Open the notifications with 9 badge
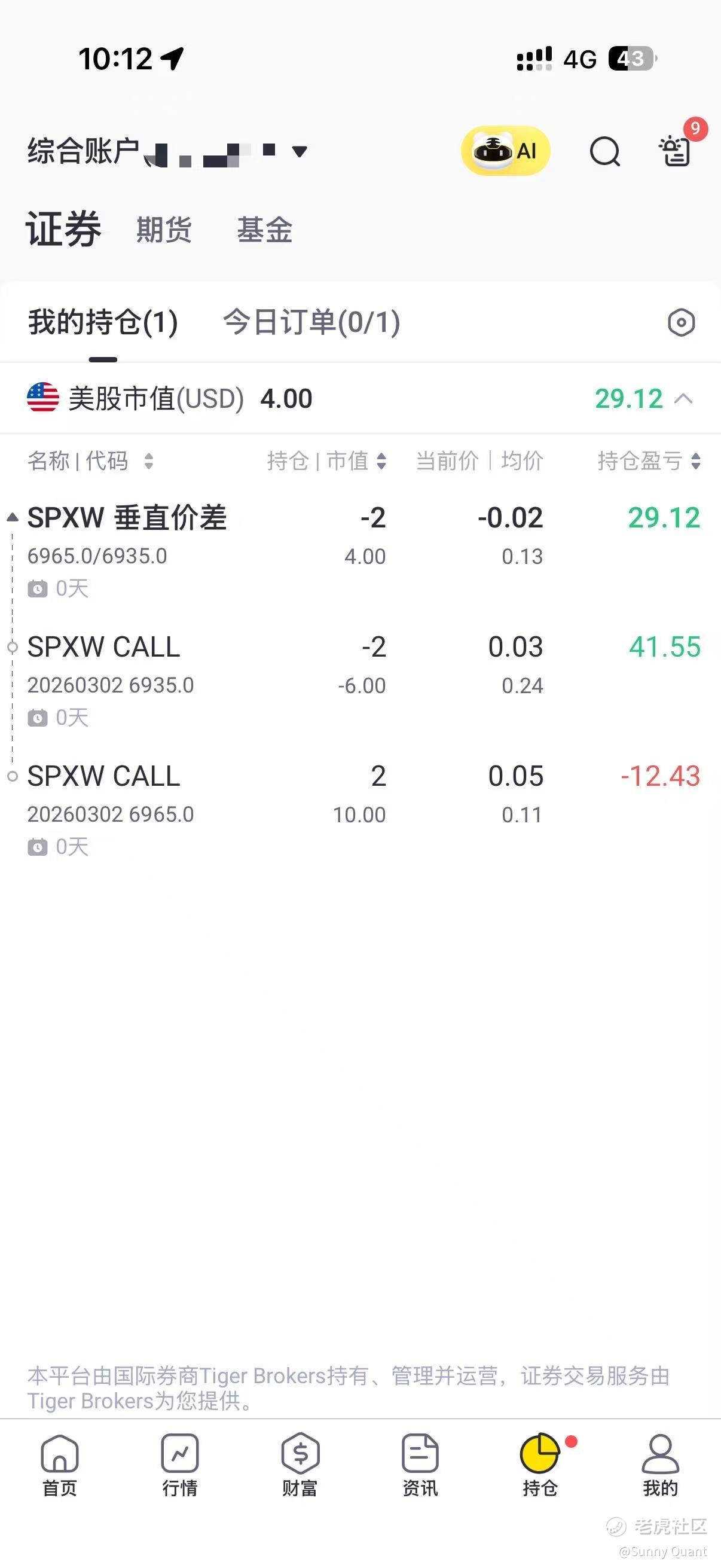The image size is (721, 1568). point(676,150)
